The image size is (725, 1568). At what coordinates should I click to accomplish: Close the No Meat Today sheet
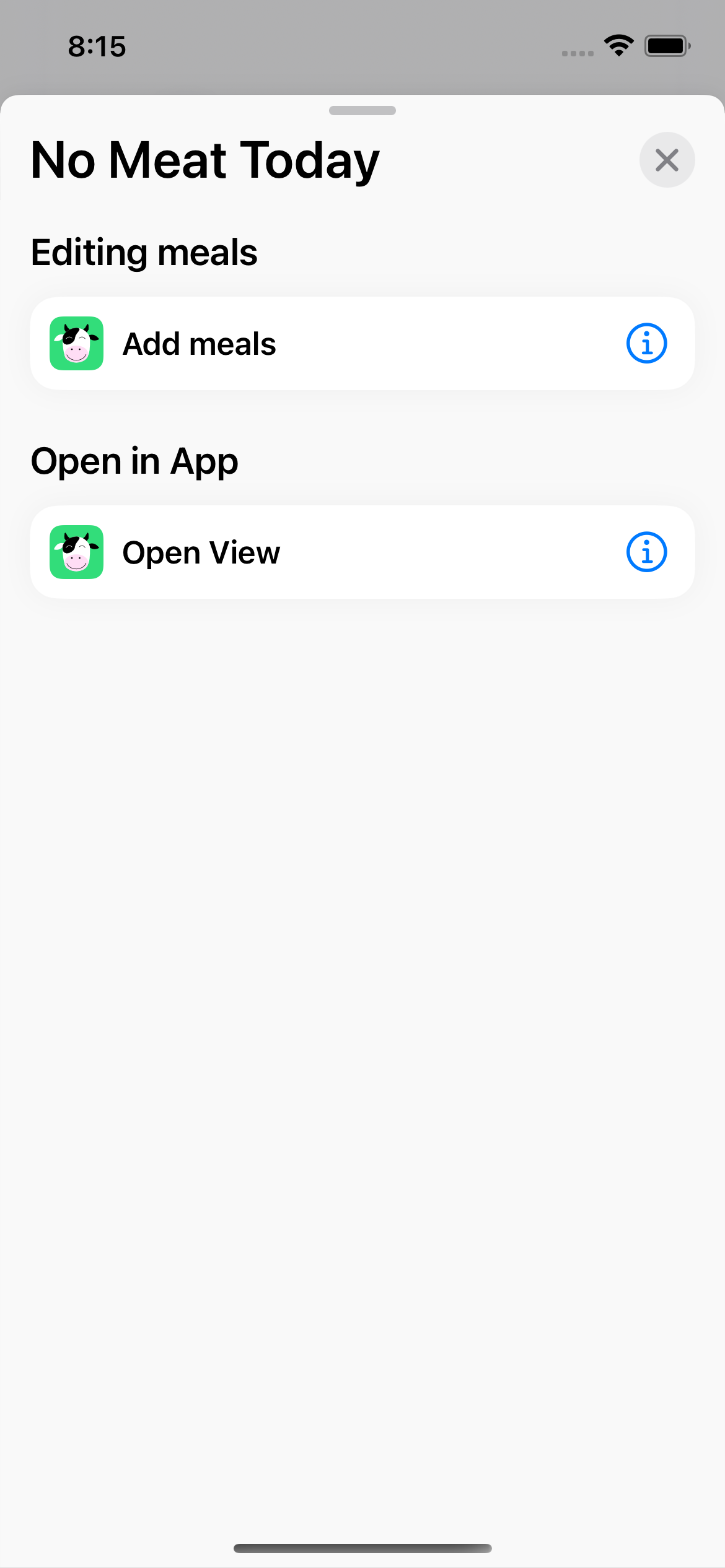(x=667, y=160)
